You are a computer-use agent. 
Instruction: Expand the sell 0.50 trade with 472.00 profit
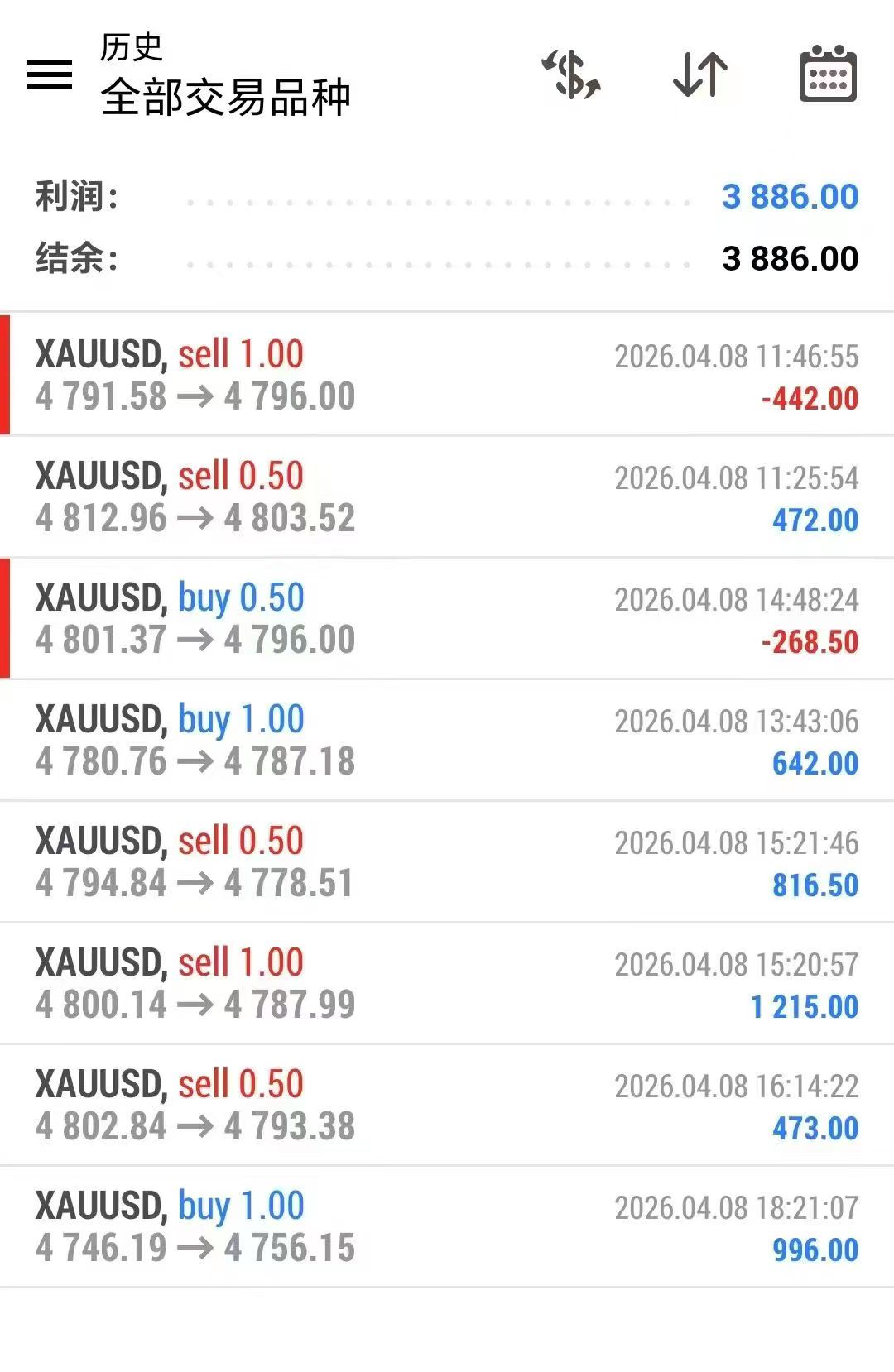447,497
